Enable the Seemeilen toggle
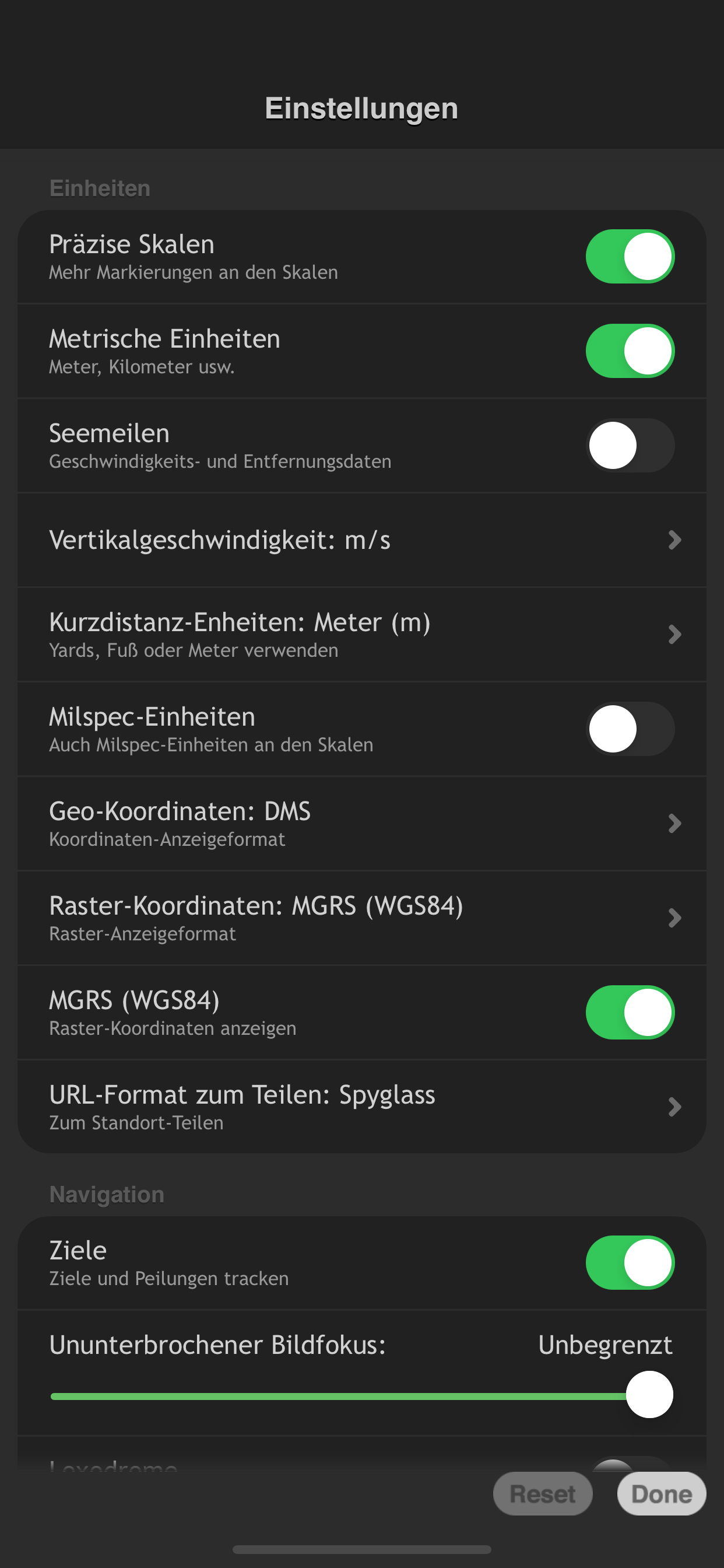Viewport: 724px width, 1568px height. (630, 446)
